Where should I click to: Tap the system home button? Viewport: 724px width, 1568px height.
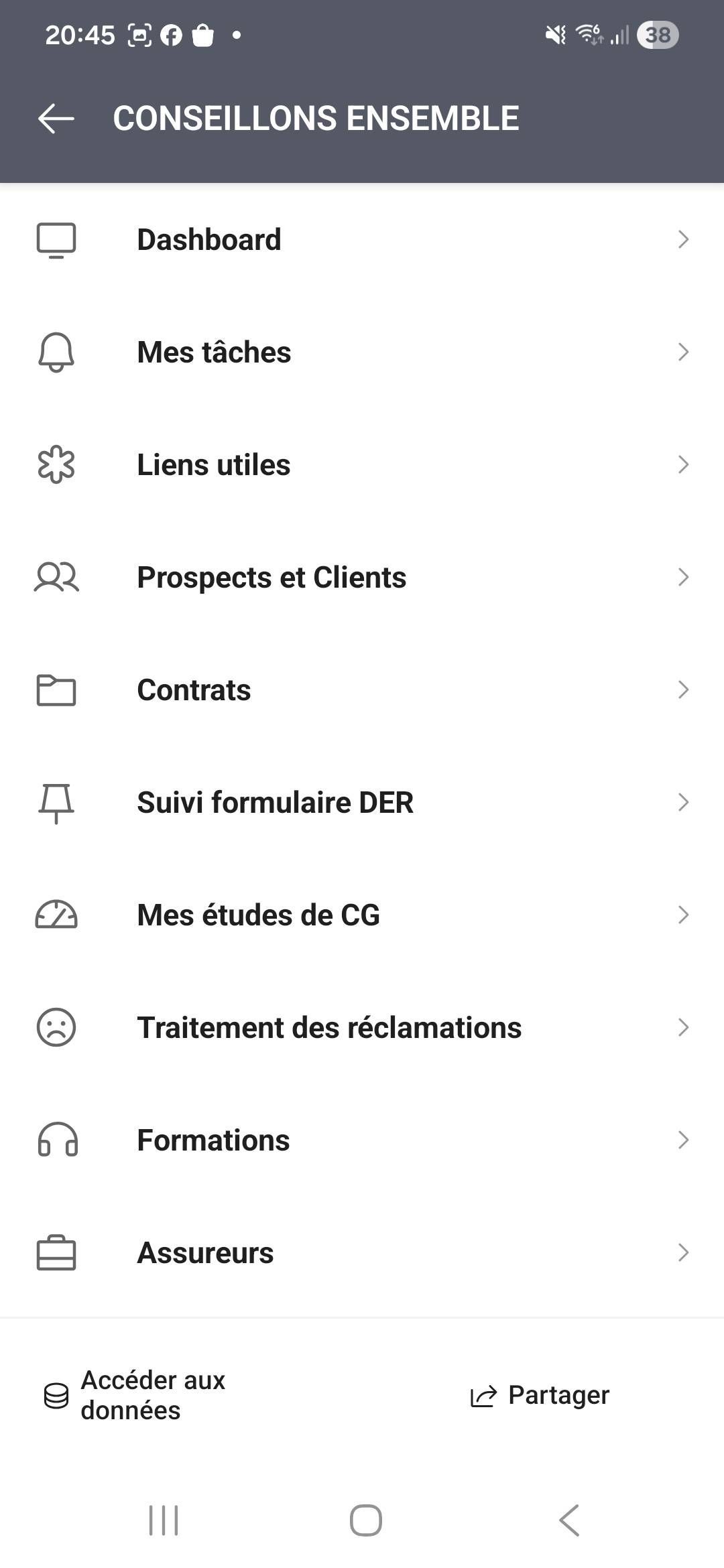click(365, 1520)
